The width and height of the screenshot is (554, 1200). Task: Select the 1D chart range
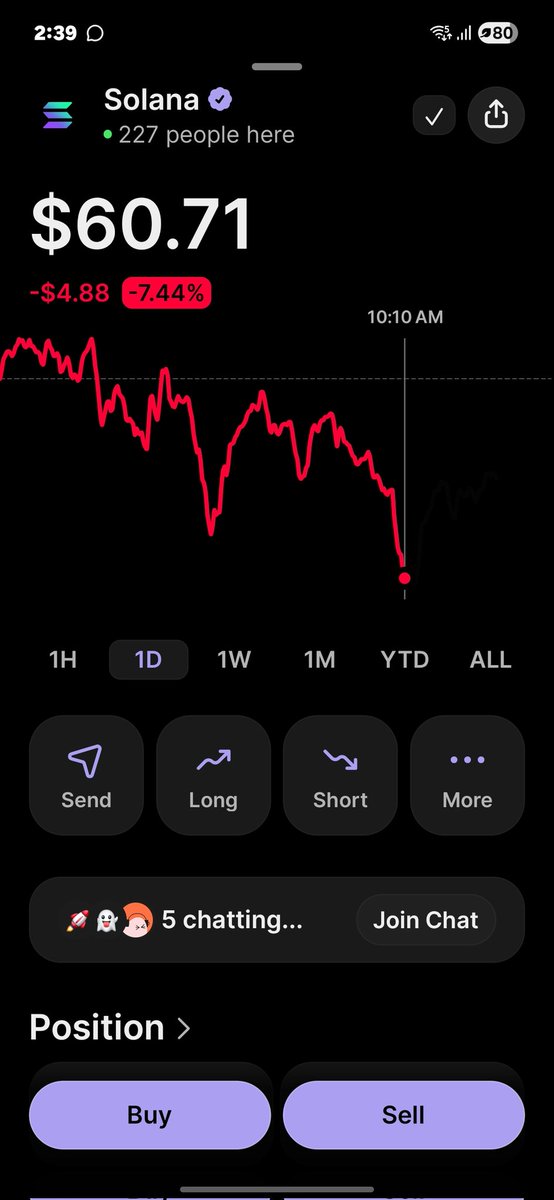148,660
